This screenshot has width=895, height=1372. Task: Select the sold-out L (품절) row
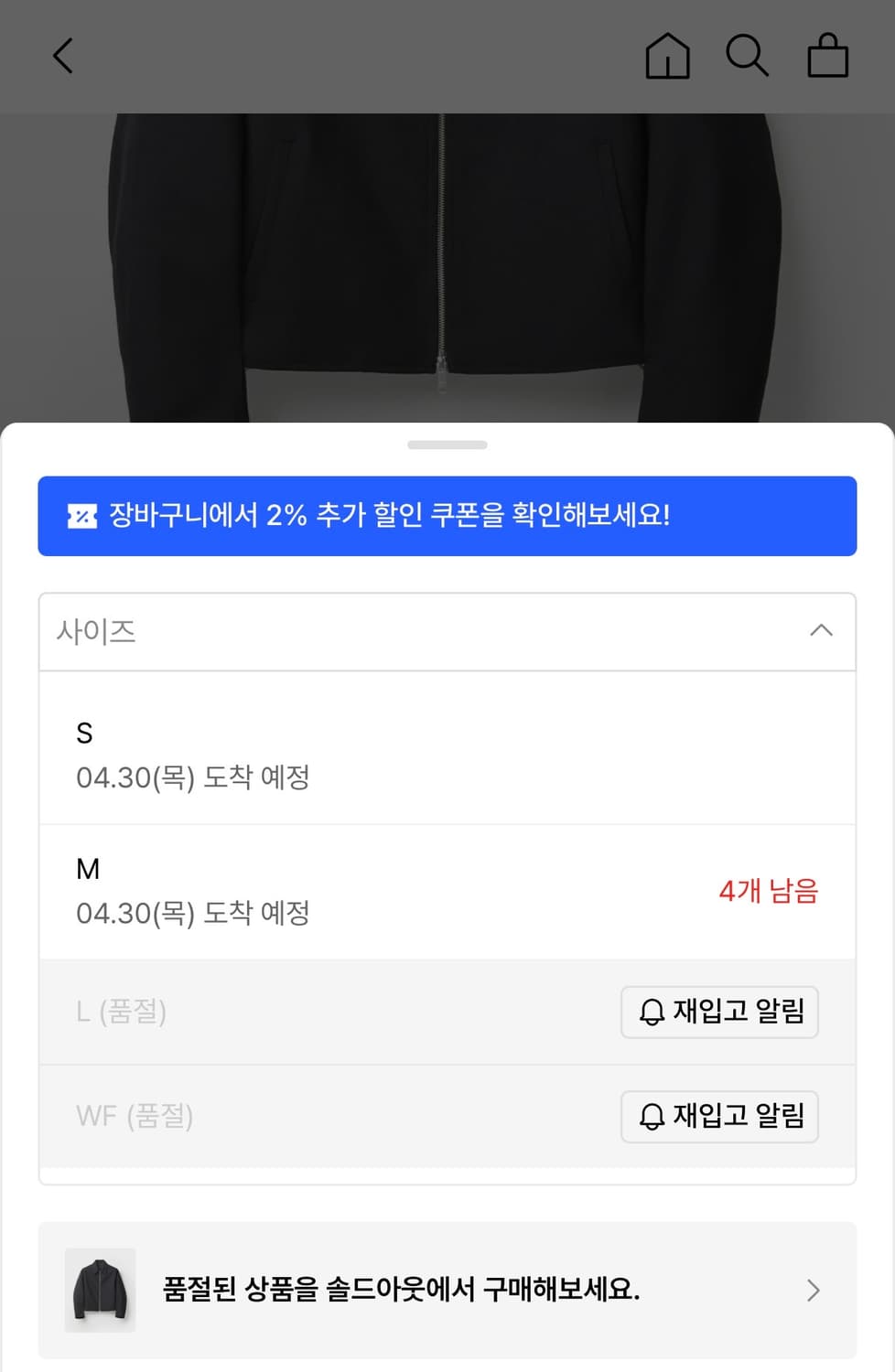coord(275,1013)
